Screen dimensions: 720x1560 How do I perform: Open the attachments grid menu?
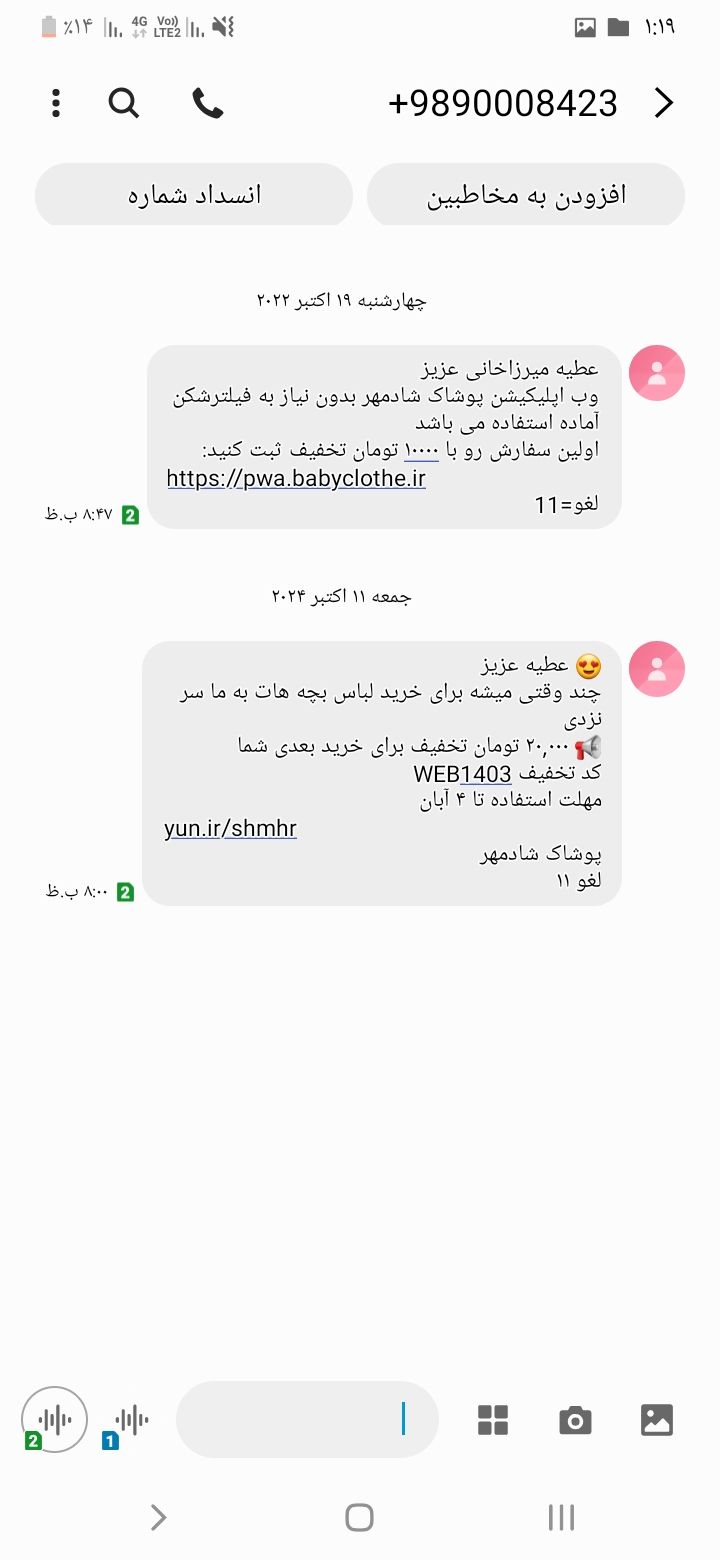tap(493, 1420)
